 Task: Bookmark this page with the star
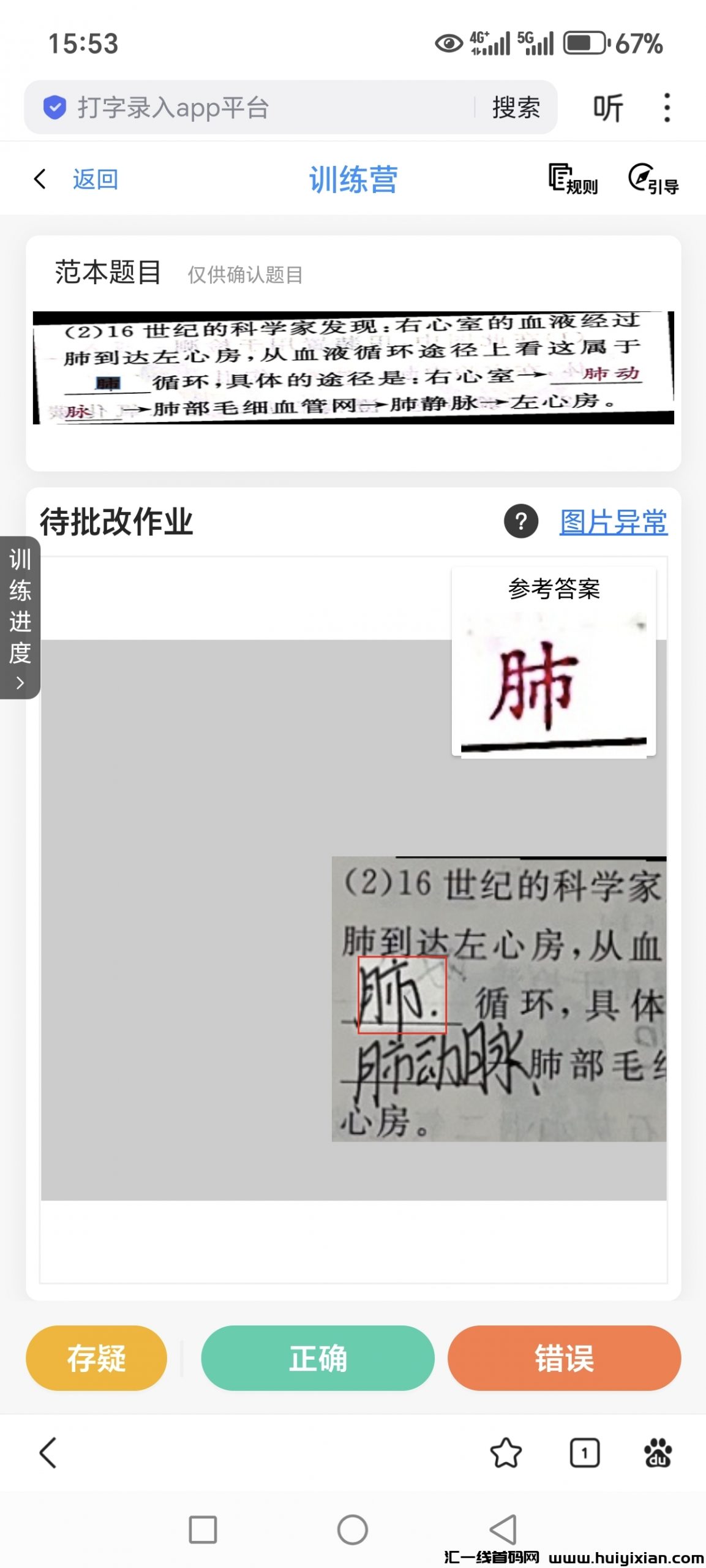tap(506, 1453)
